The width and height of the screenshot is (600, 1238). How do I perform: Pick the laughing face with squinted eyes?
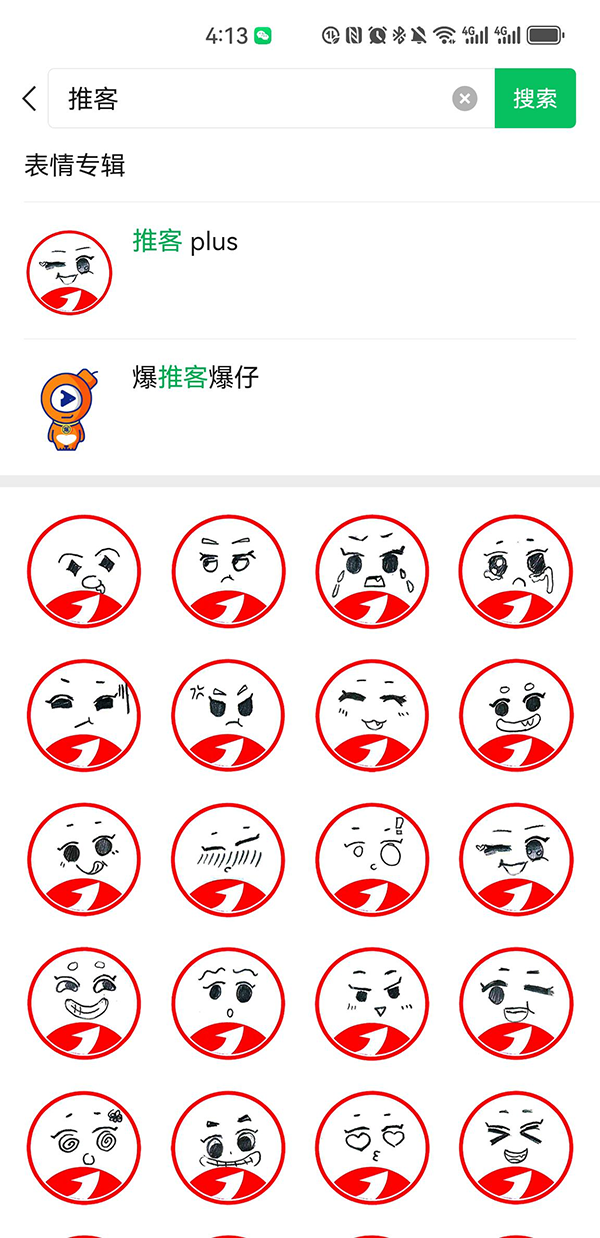[x=516, y=1147]
